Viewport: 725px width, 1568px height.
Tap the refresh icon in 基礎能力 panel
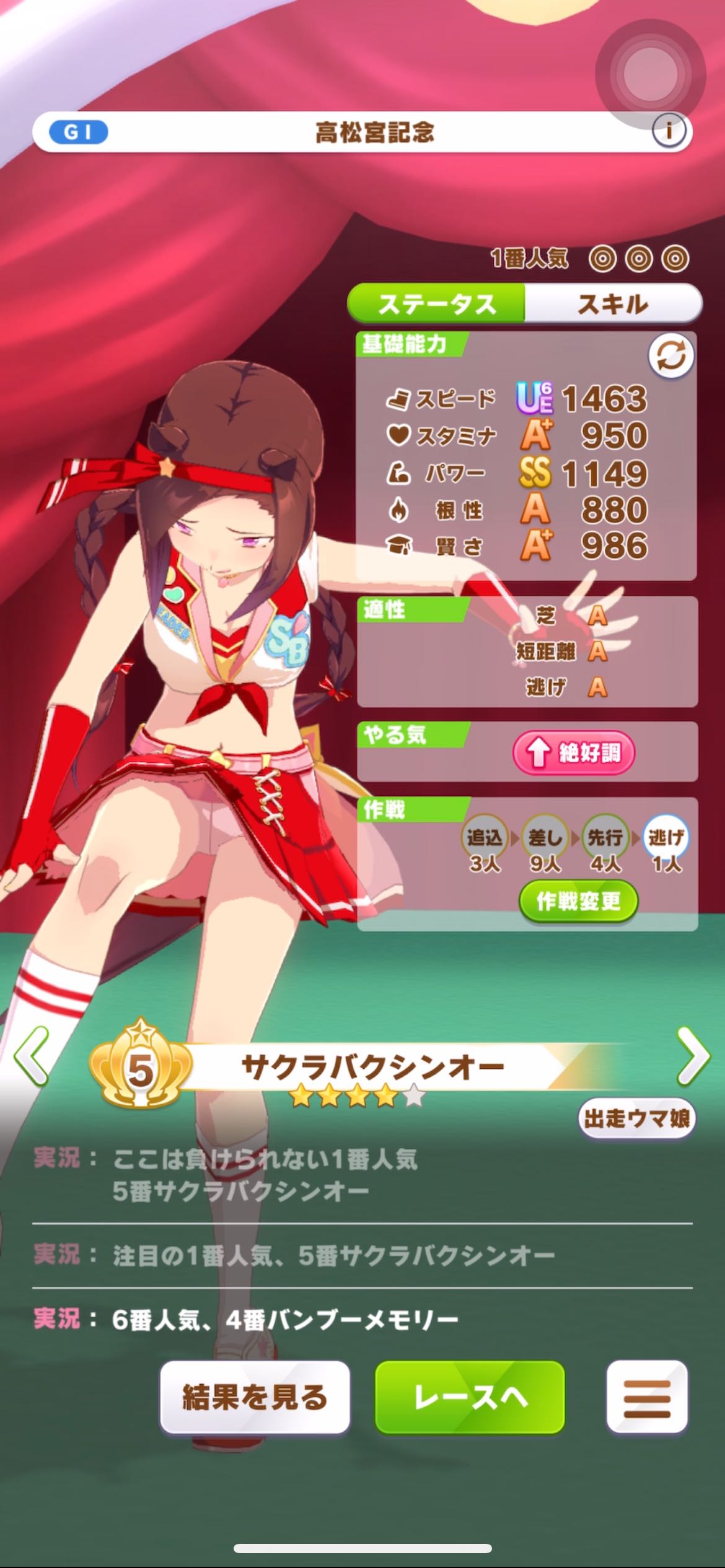tap(670, 357)
